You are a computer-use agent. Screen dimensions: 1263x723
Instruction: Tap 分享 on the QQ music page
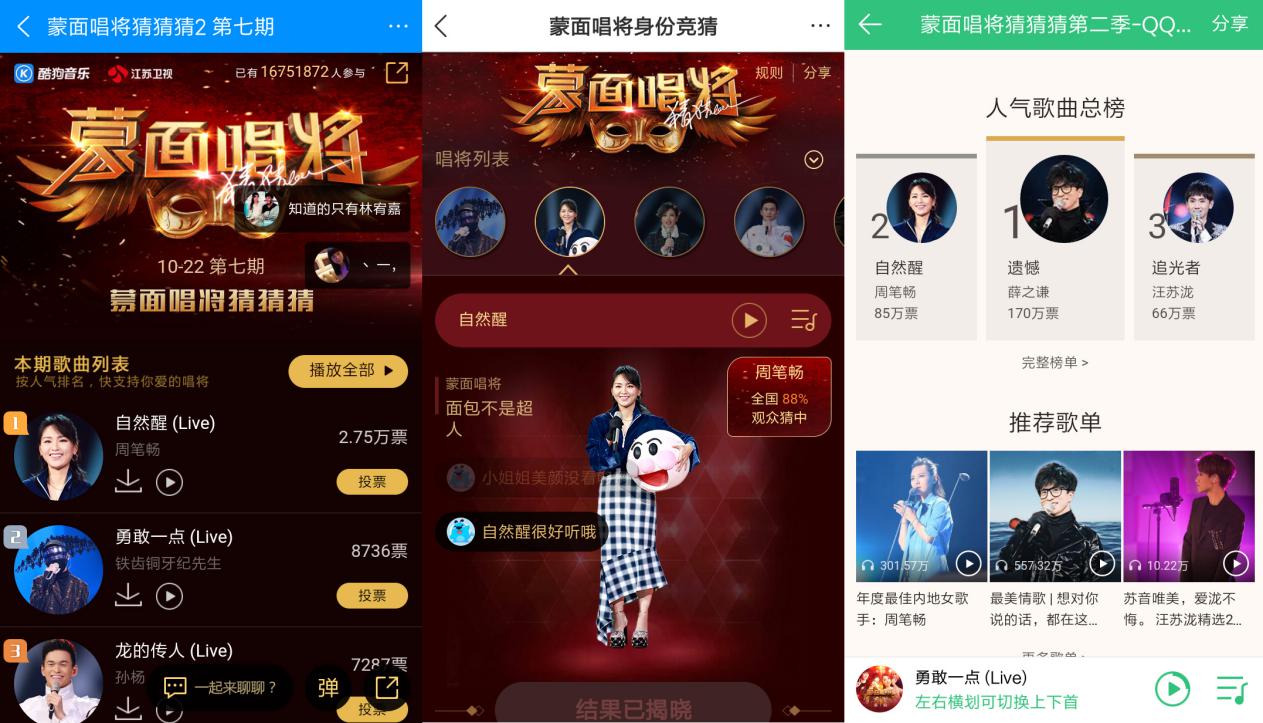pos(1229,24)
